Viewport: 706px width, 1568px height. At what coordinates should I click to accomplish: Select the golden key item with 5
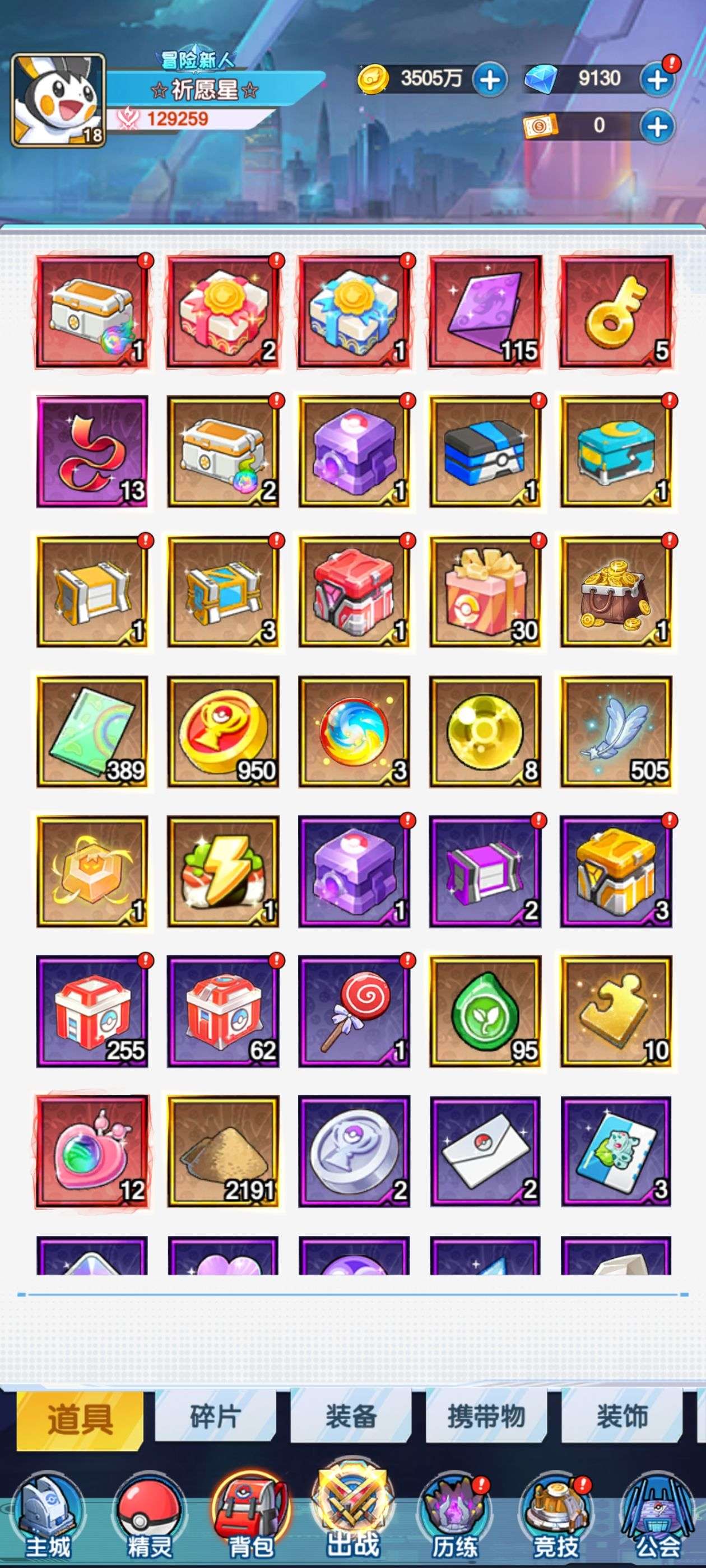click(x=616, y=312)
